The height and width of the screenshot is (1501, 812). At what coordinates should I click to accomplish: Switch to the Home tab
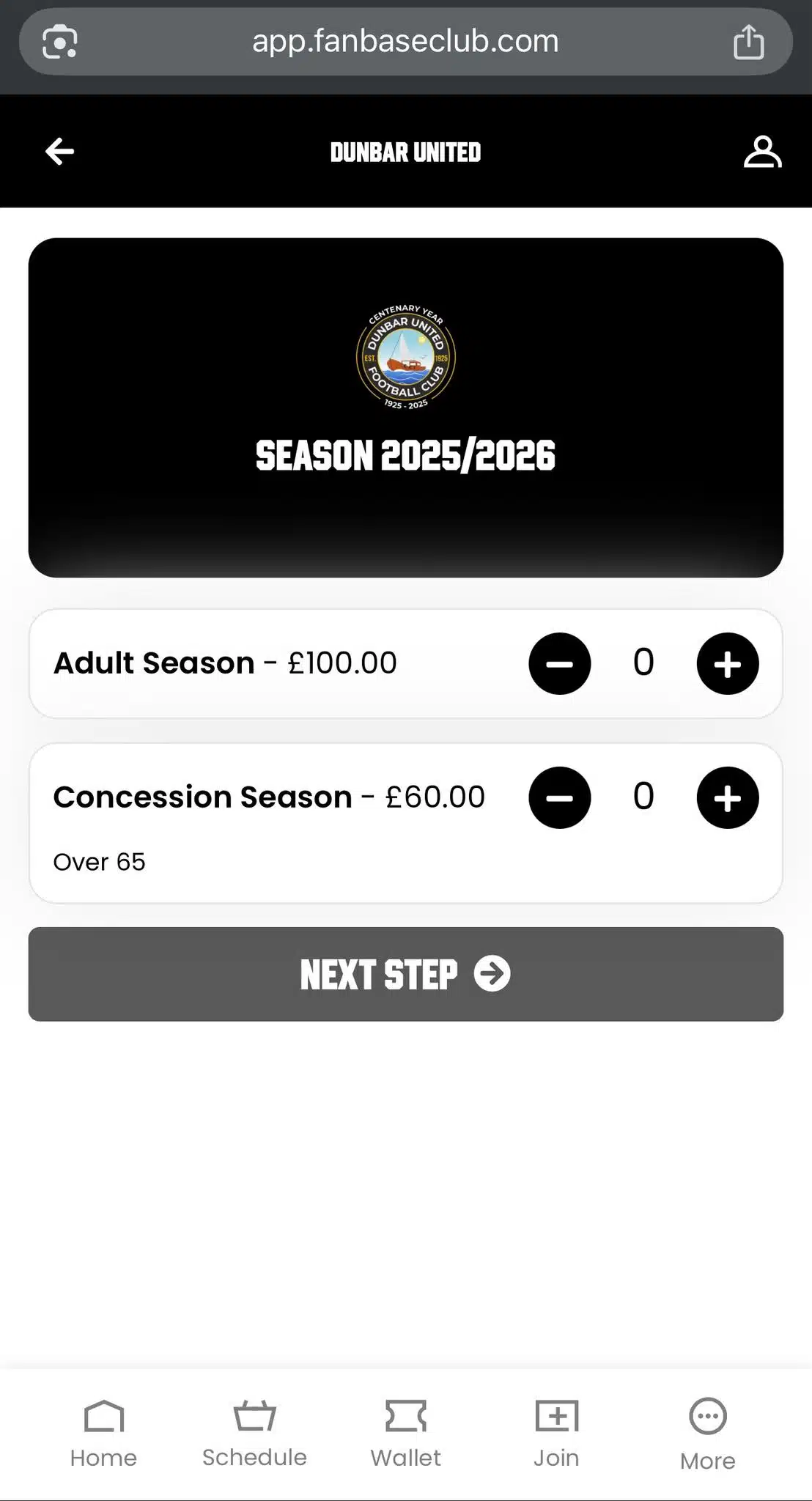[x=103, y=1434]
